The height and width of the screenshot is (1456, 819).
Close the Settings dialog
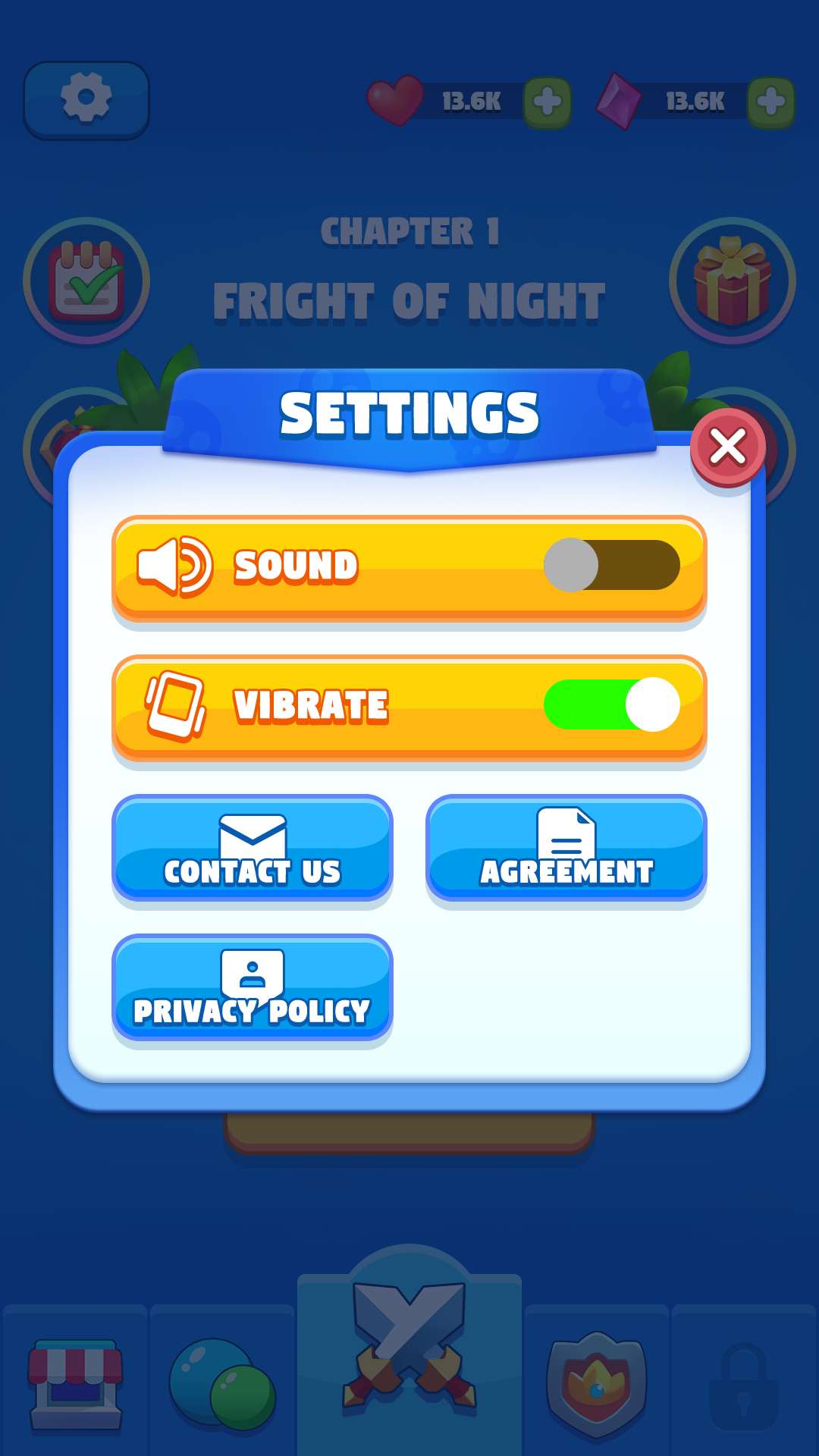pyautogui.click(x=727, y=447)
